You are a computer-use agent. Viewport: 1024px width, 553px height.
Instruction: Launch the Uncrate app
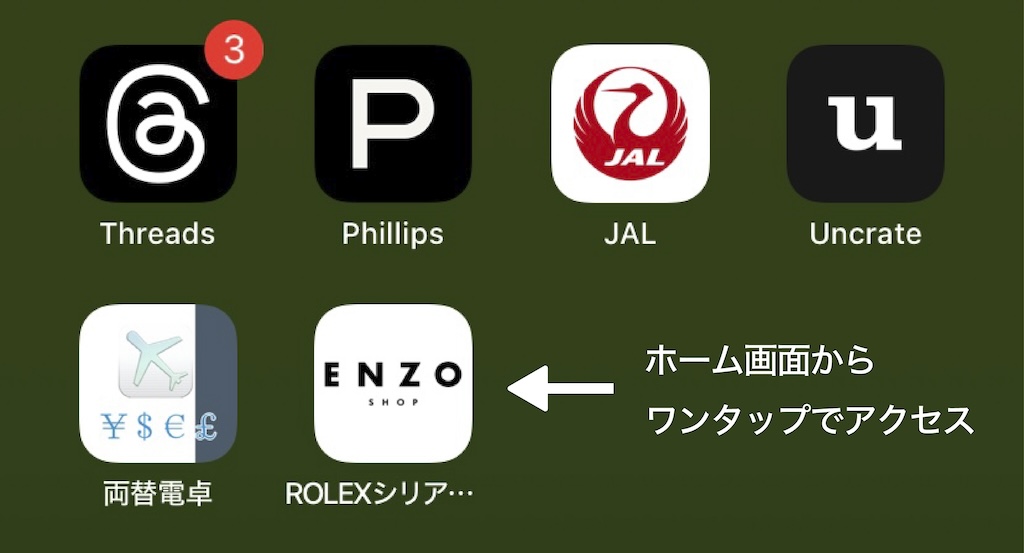[x=865, y=124]
